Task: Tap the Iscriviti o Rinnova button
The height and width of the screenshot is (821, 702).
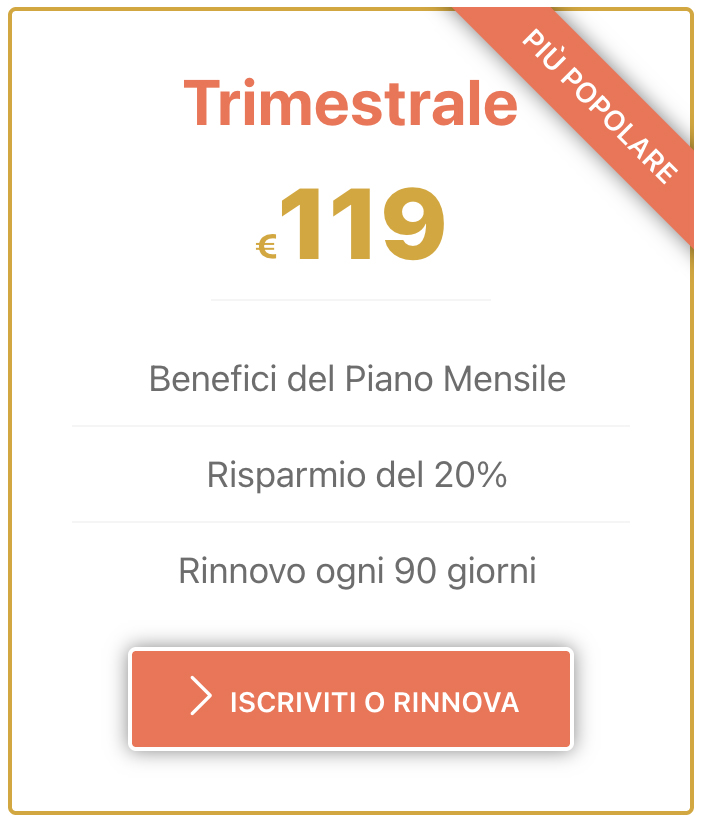Action: pos(351,700)
